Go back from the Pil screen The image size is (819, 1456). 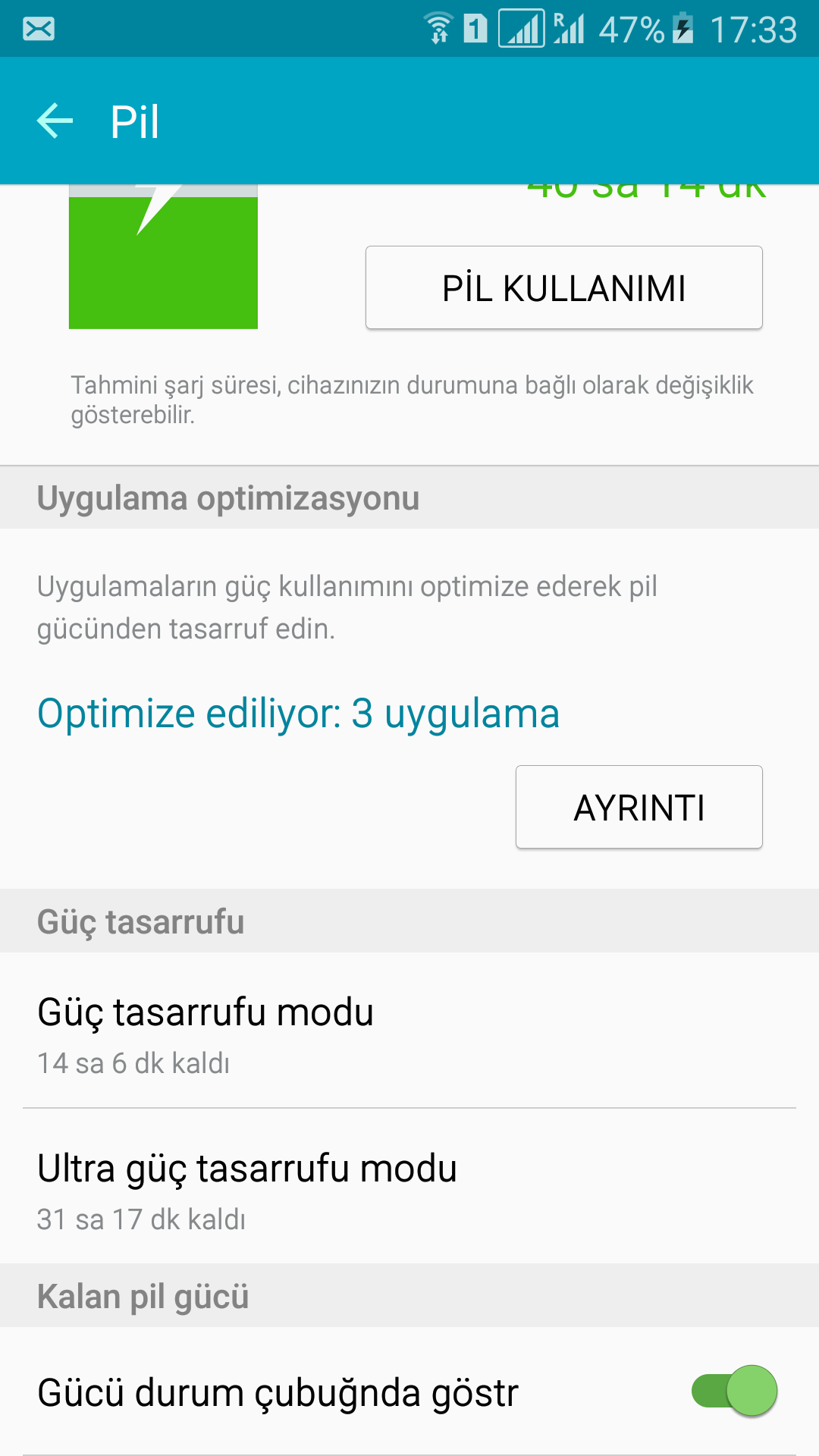point(55,121)
